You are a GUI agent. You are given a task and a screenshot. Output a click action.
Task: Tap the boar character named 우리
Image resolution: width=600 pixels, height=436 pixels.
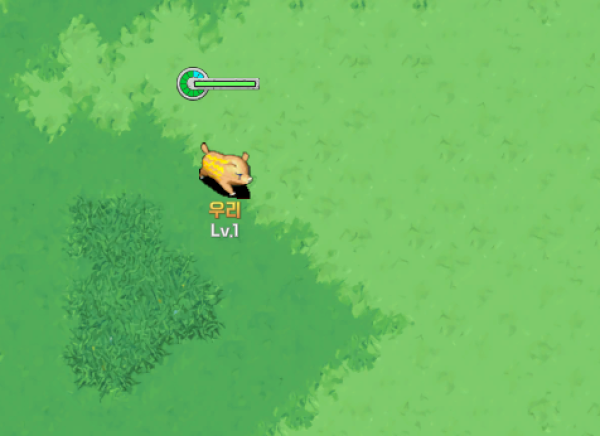tap(224, 170)
